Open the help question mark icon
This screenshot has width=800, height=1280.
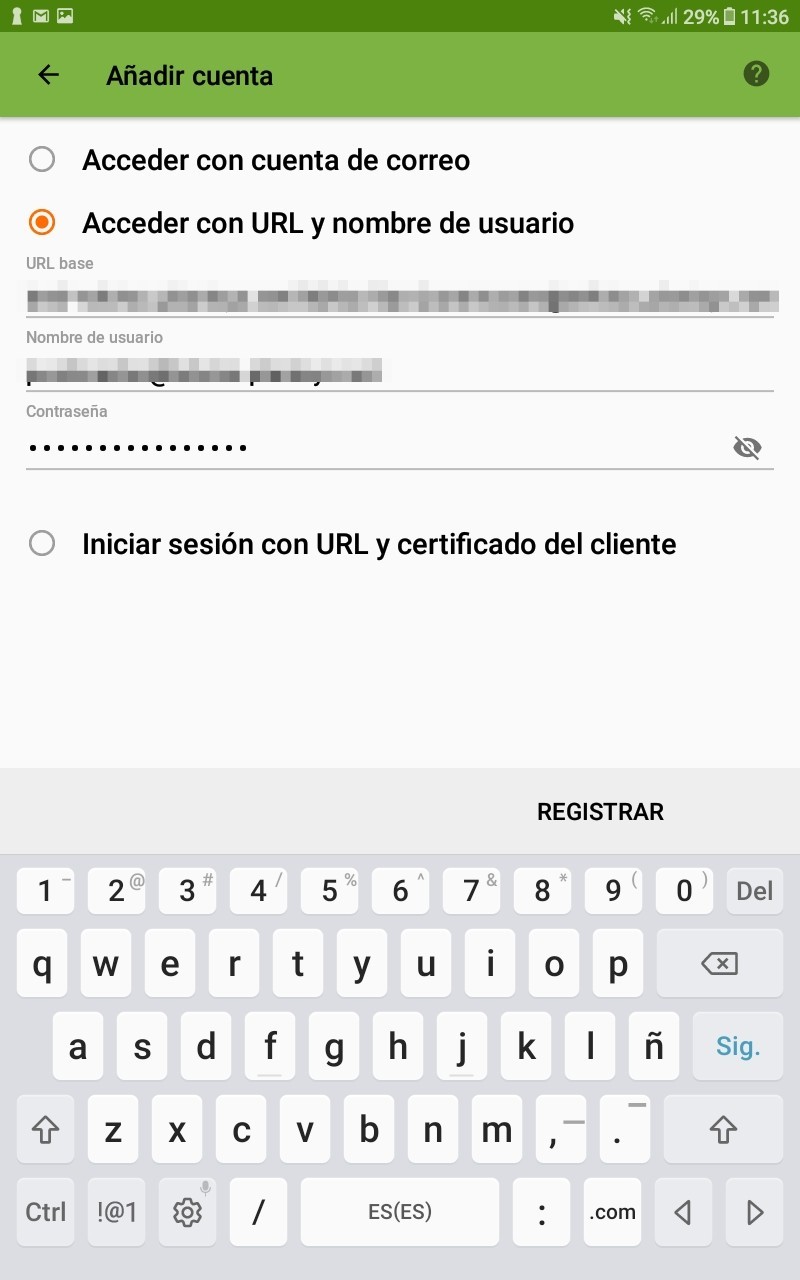tap(757, 74)
